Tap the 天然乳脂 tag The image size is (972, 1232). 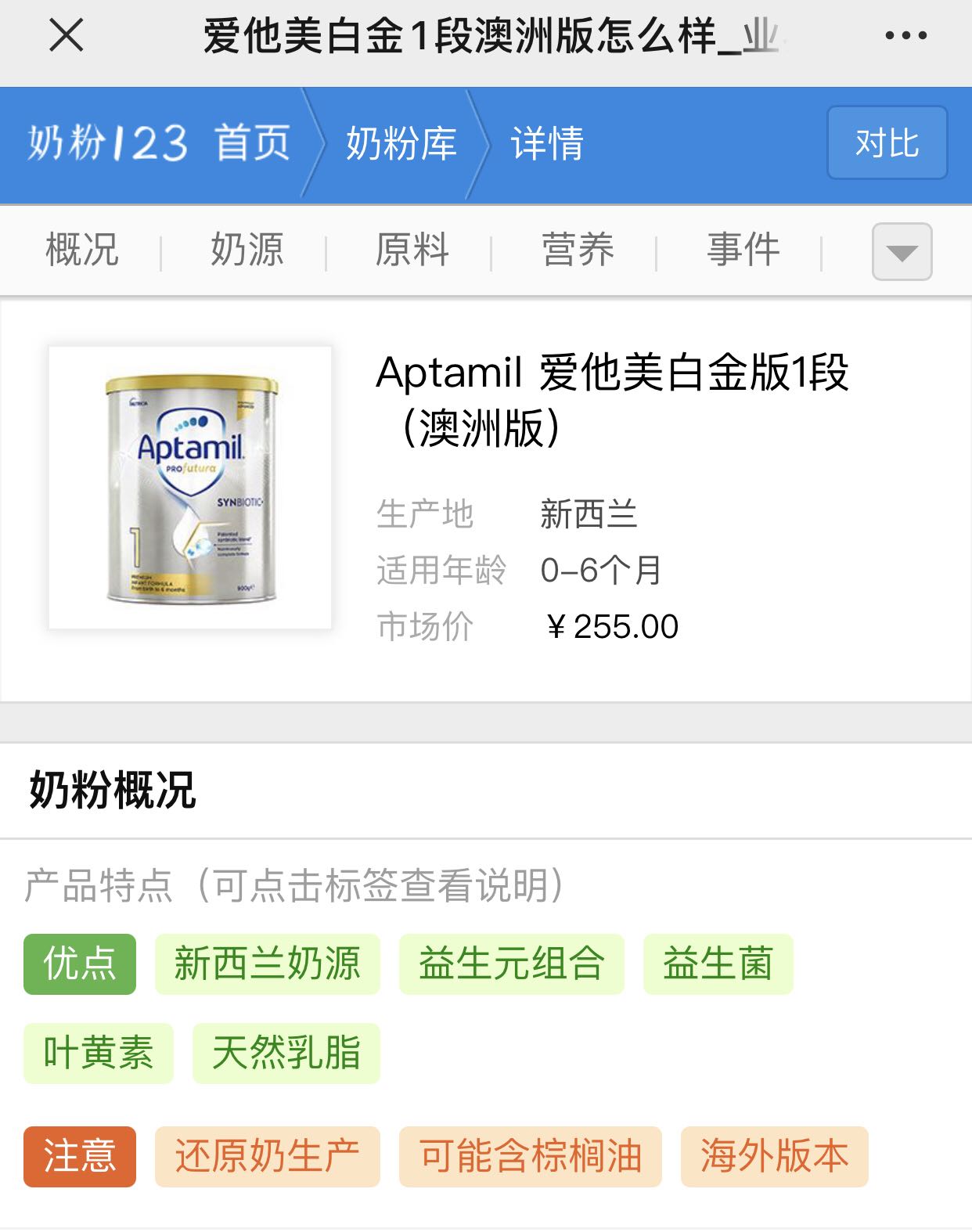point(286,1053)
